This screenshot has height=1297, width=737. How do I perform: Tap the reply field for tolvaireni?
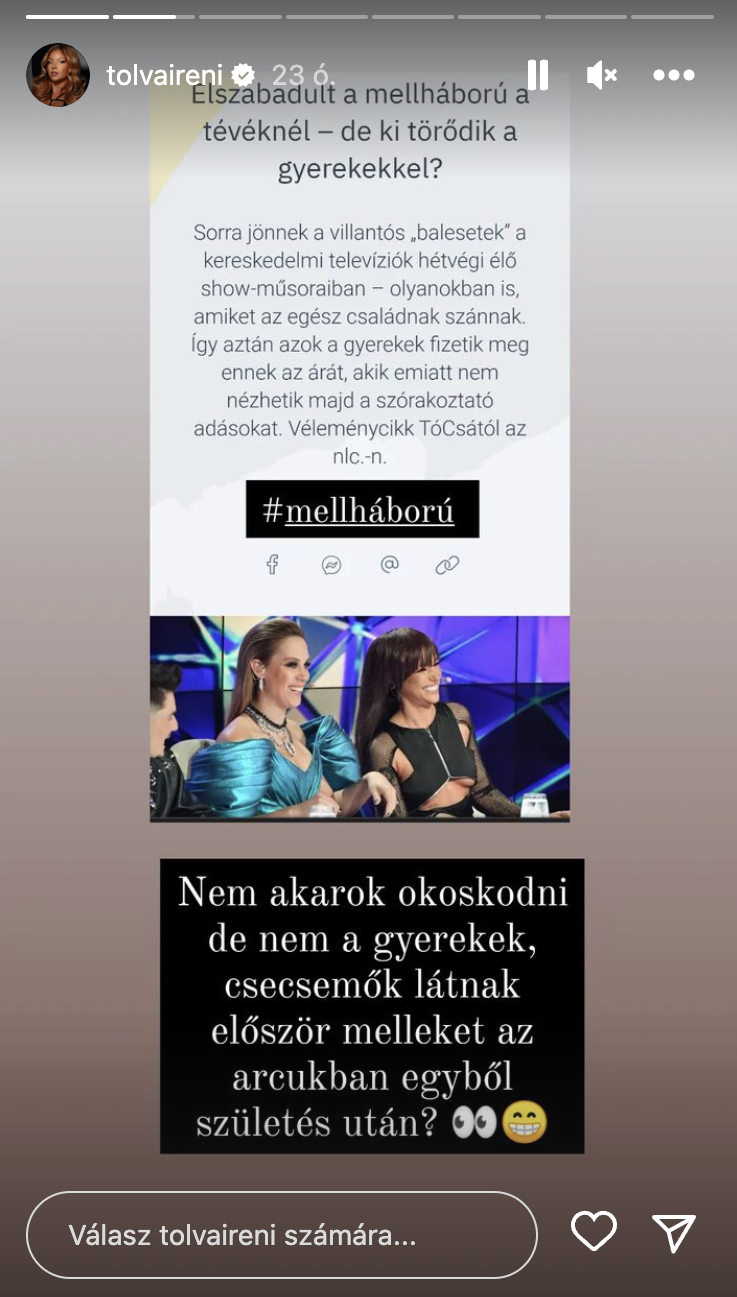pos(281,1235)
